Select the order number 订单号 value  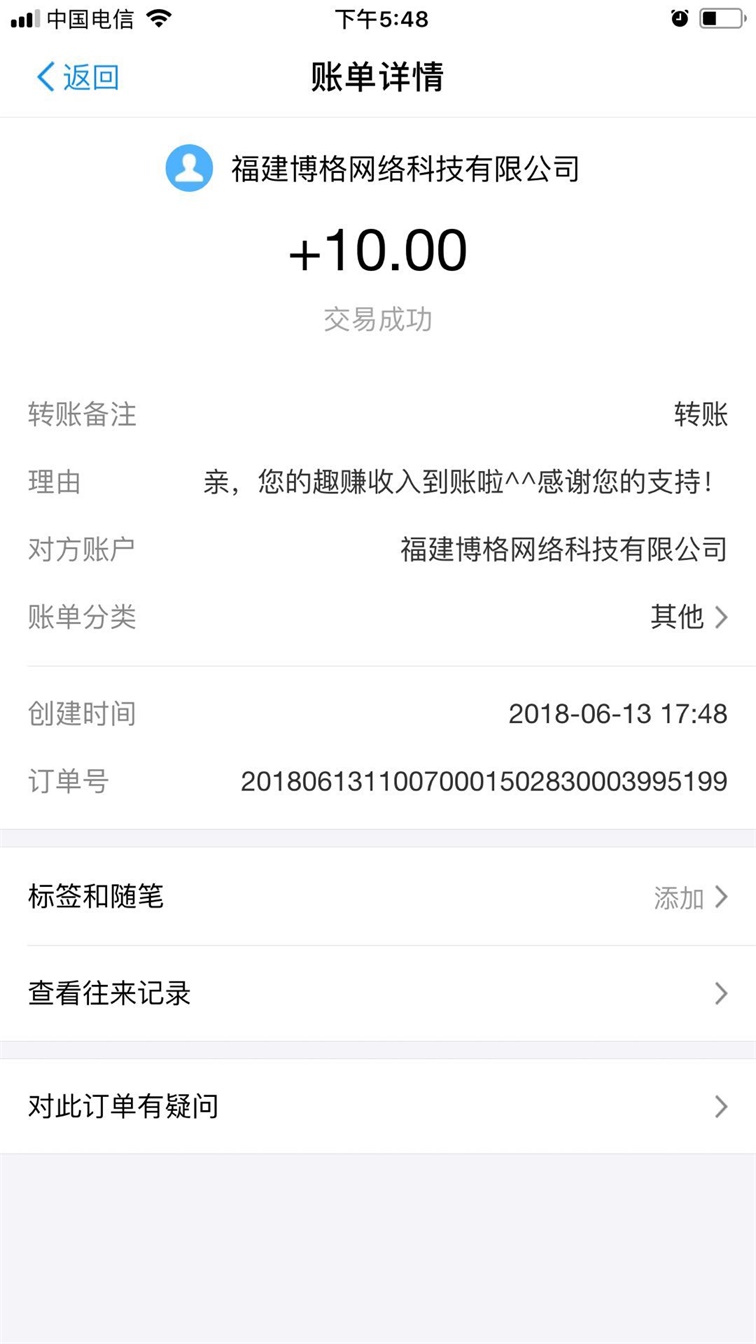point(484,782)
